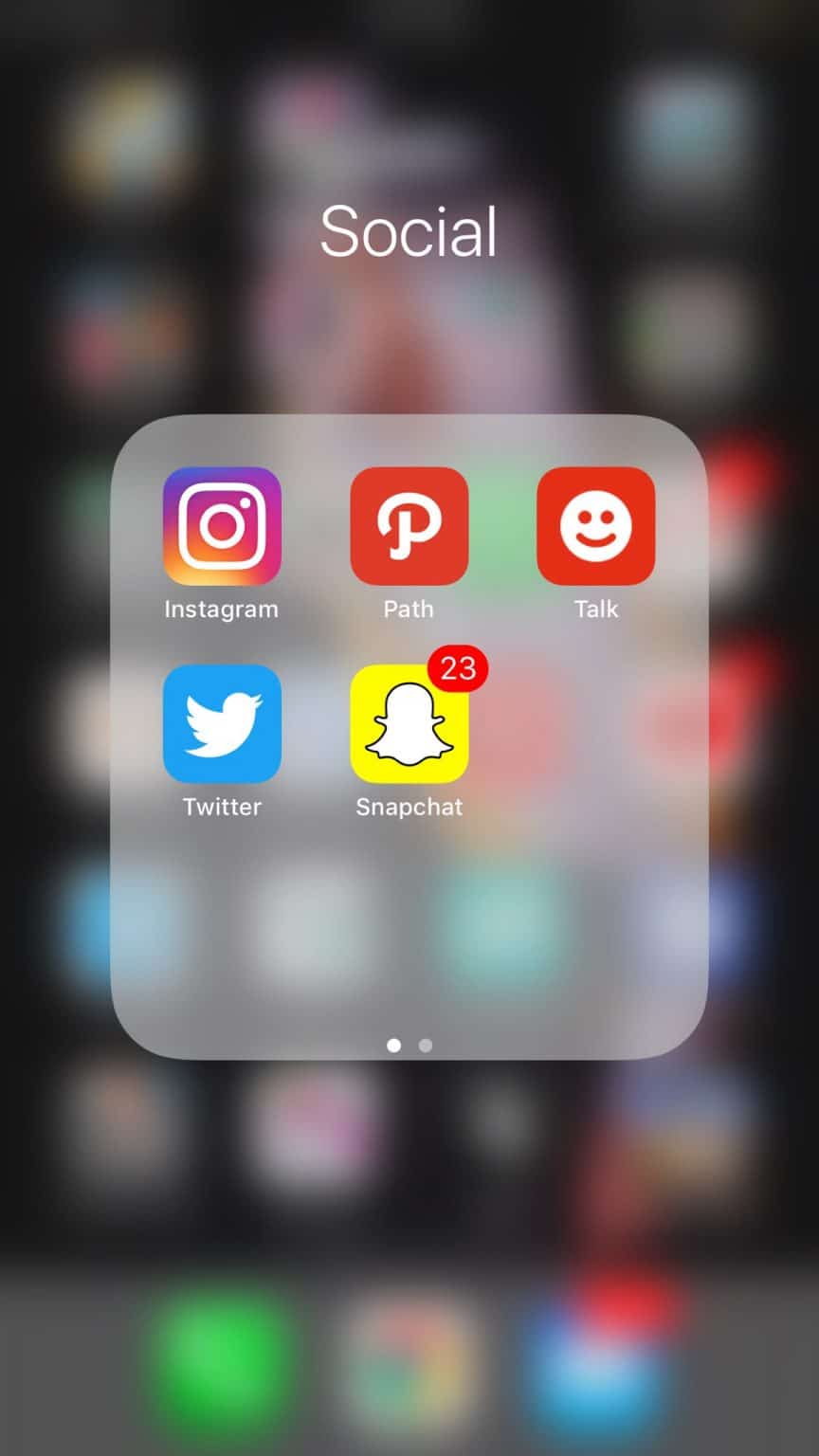The width and height of the screenshot is (819, 1456).
Task: Open Snapchat with 23 notifications
Action: (x=409, y=724)
